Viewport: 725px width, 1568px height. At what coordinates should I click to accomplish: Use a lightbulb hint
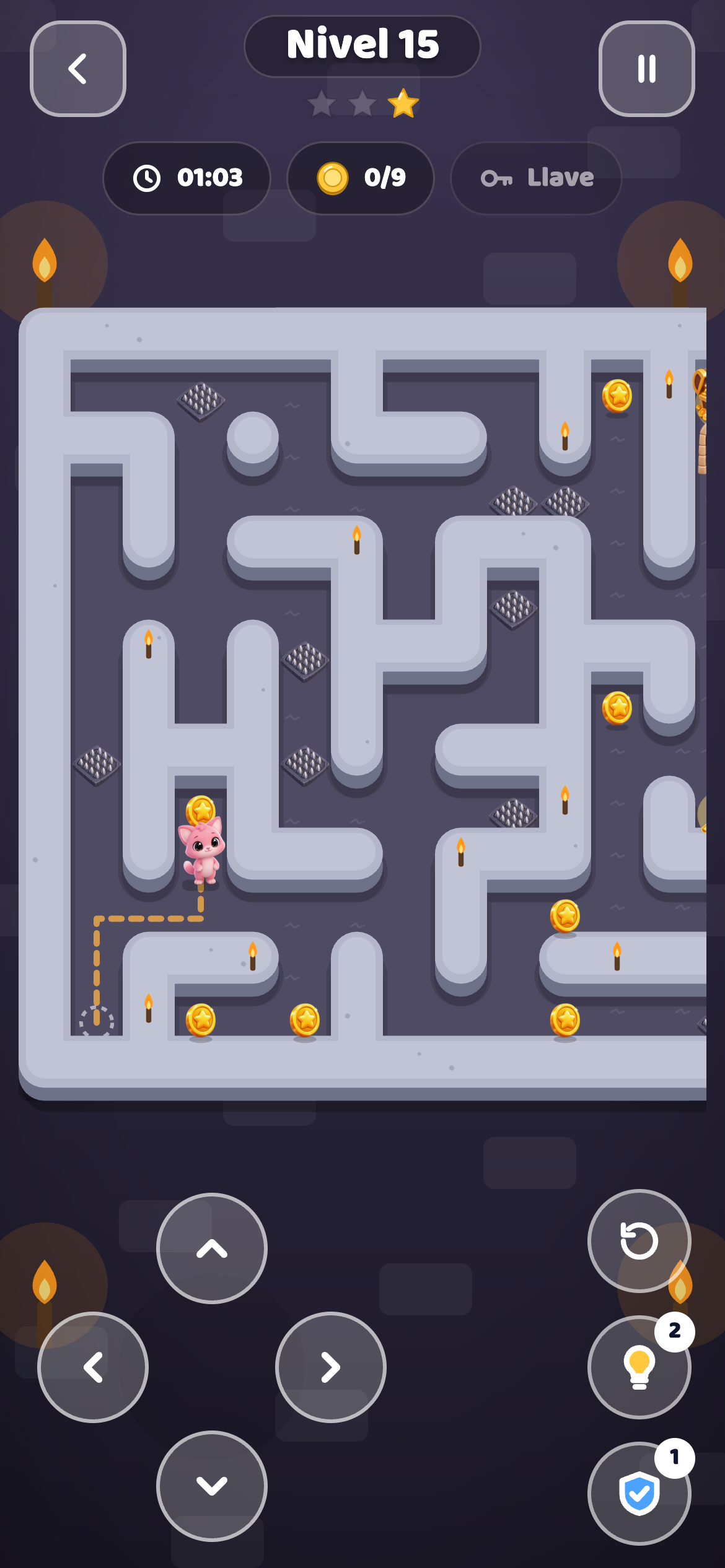[x=639, y=1367]
